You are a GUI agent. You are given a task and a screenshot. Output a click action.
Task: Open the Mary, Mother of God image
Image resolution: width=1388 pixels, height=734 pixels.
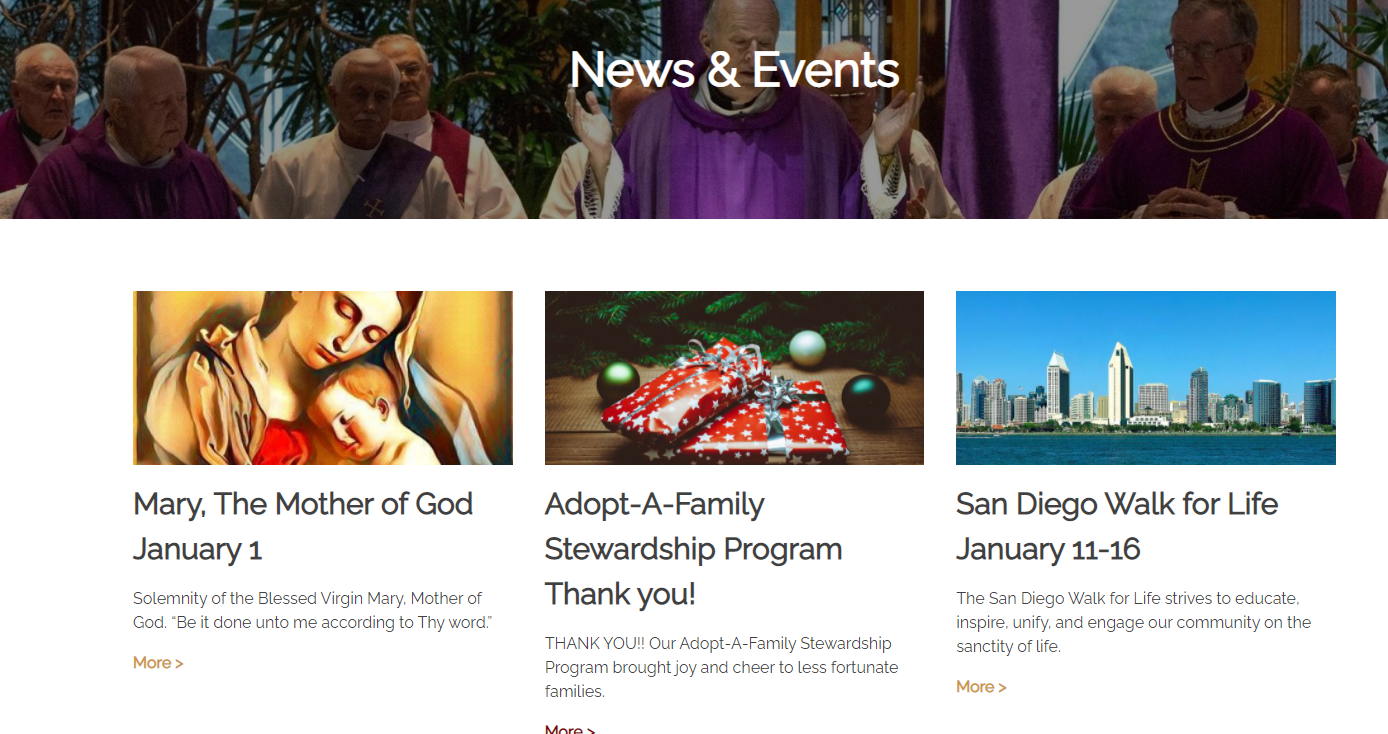[322, 378]
